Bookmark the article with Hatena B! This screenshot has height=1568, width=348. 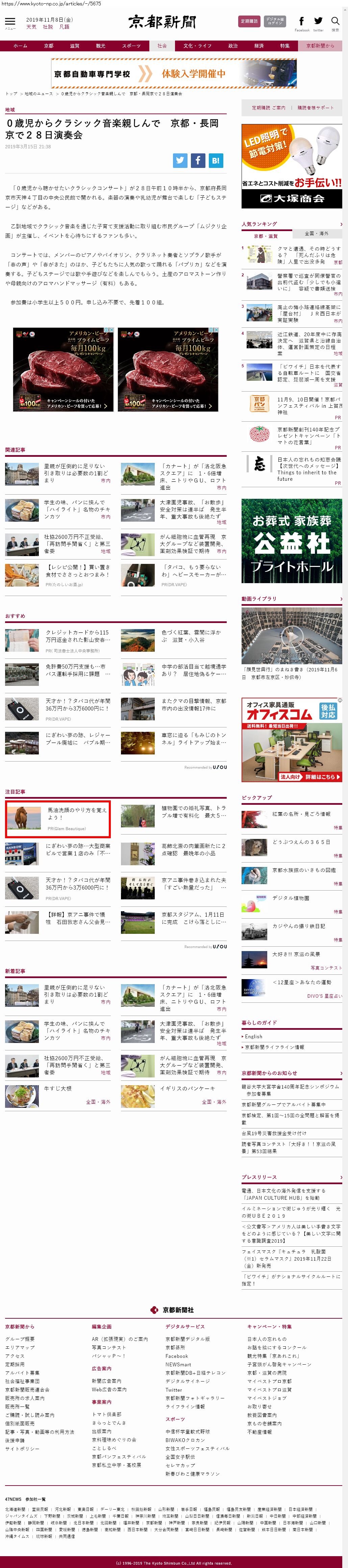click(215, 160)
